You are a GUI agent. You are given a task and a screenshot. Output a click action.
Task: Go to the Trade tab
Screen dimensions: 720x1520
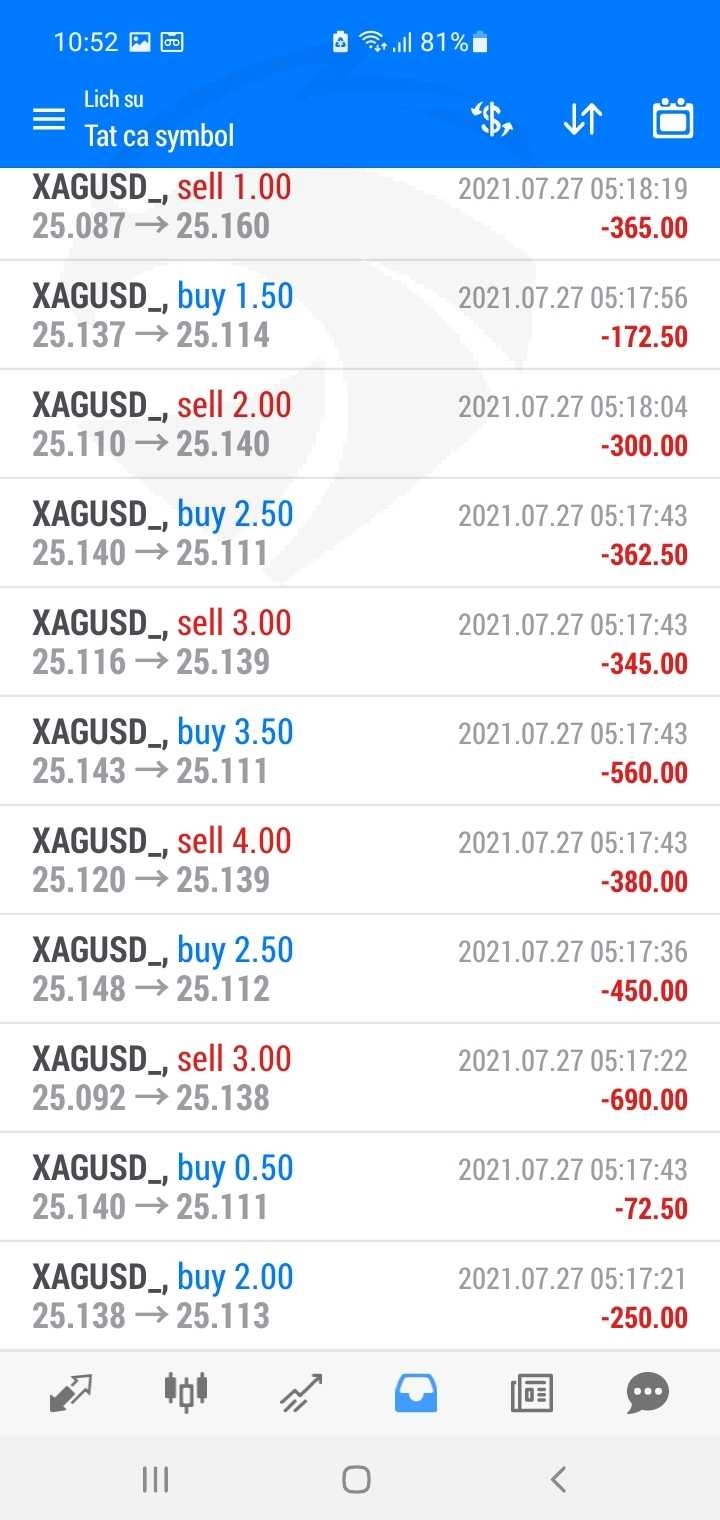pos(301,1393)
